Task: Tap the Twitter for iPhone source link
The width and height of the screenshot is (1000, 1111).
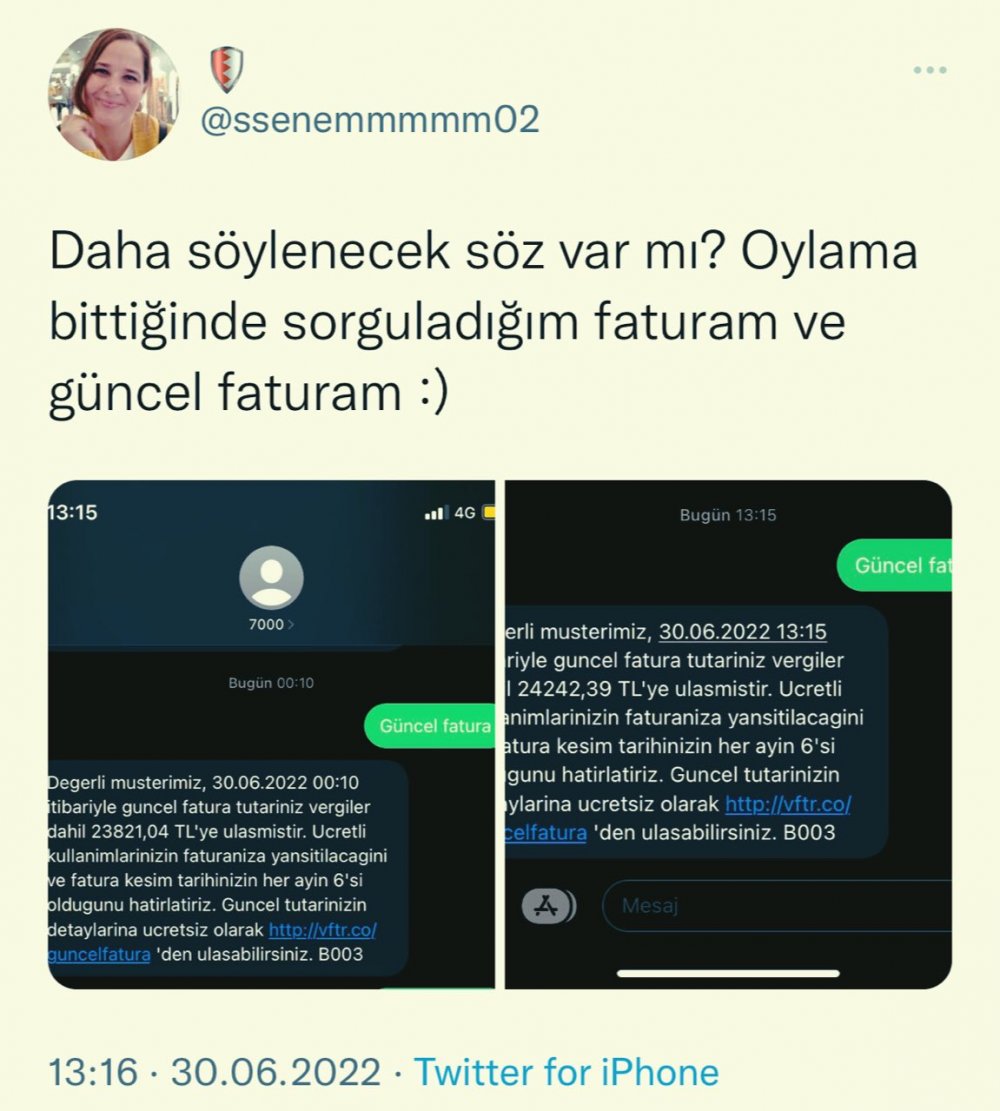Action: click(566, 1072)
